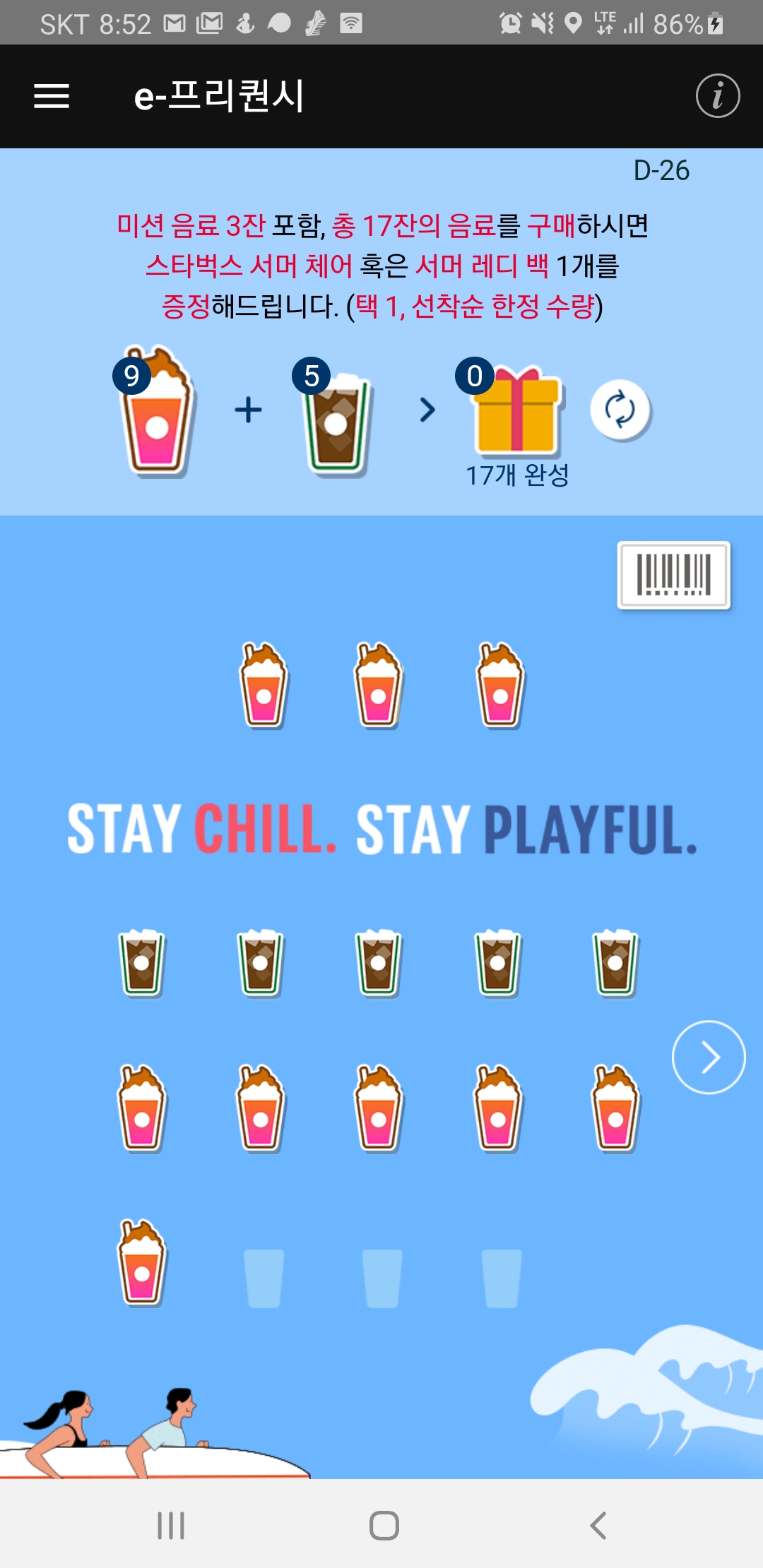Refresh the sticker count

[620, 410]
